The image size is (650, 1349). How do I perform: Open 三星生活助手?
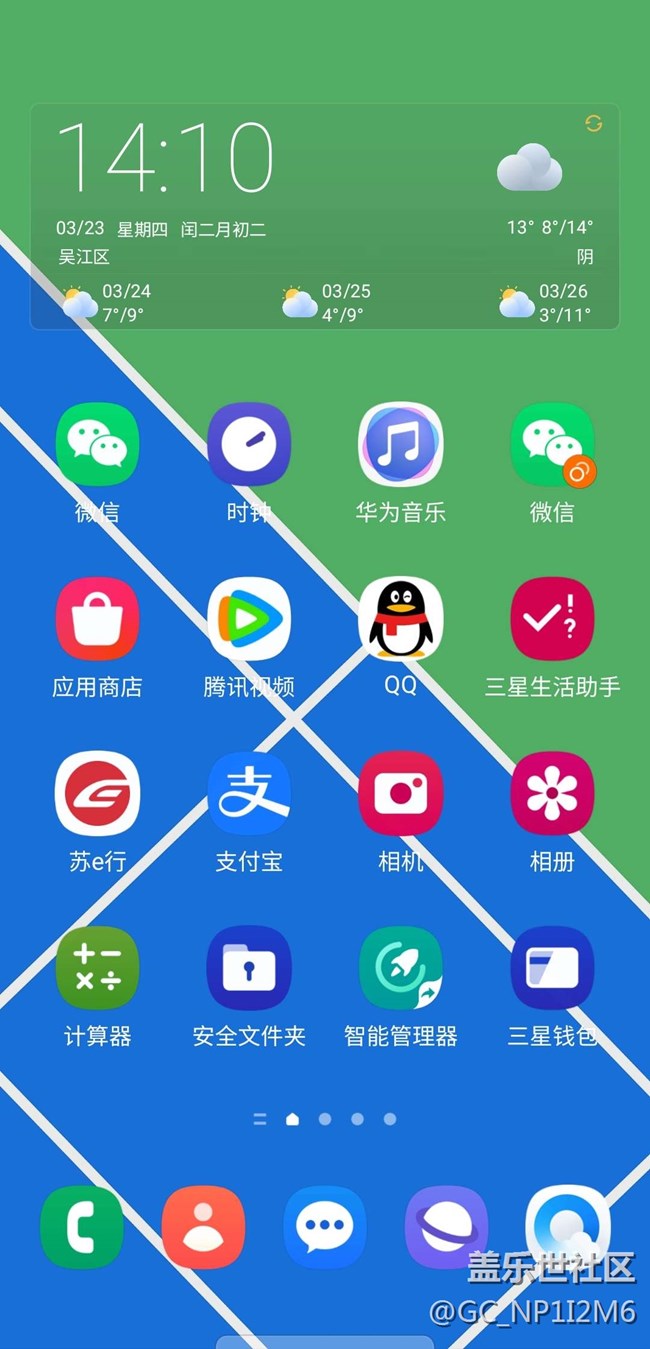[552, 619]
